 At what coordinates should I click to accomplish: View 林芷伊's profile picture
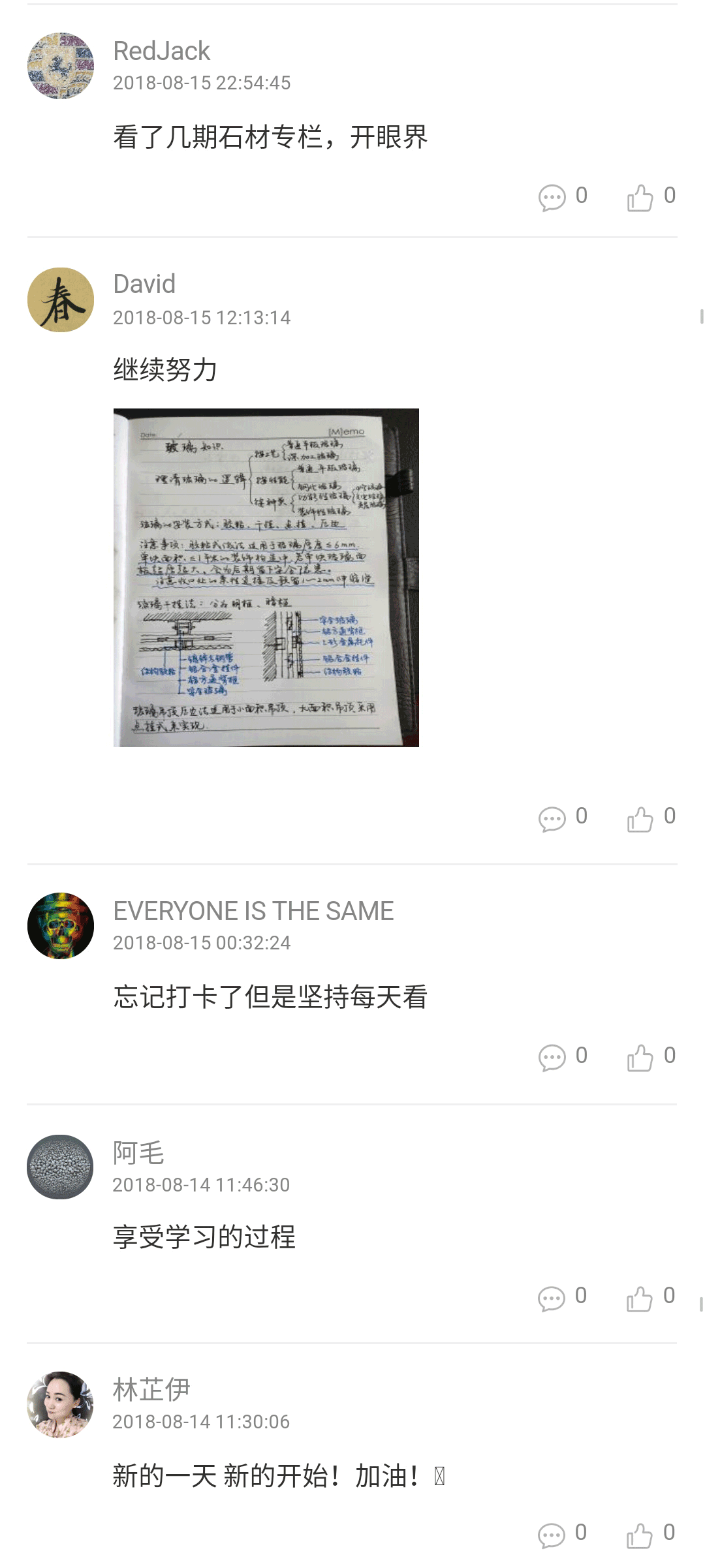[60, 1404]
